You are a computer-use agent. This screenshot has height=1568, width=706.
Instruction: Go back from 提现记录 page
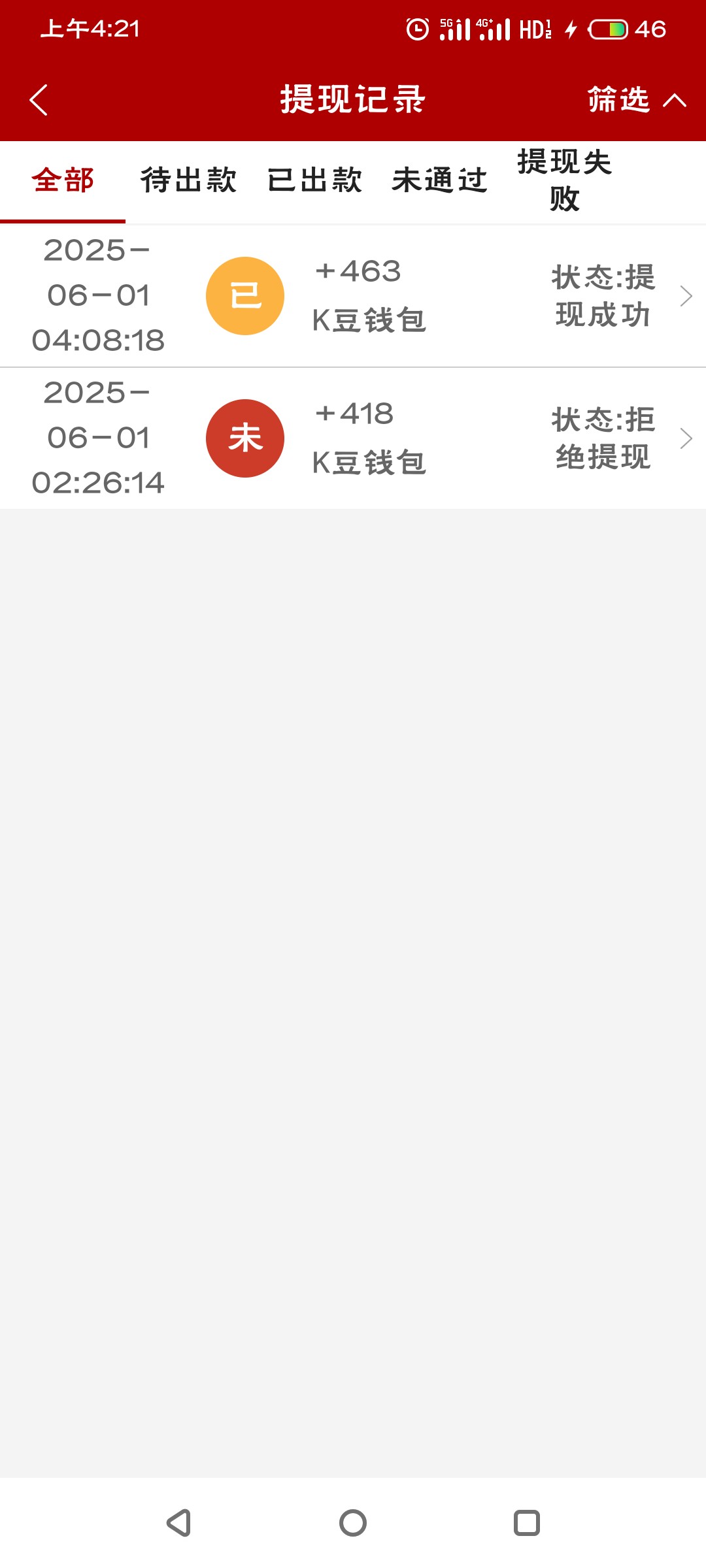(x=39, y=100)
